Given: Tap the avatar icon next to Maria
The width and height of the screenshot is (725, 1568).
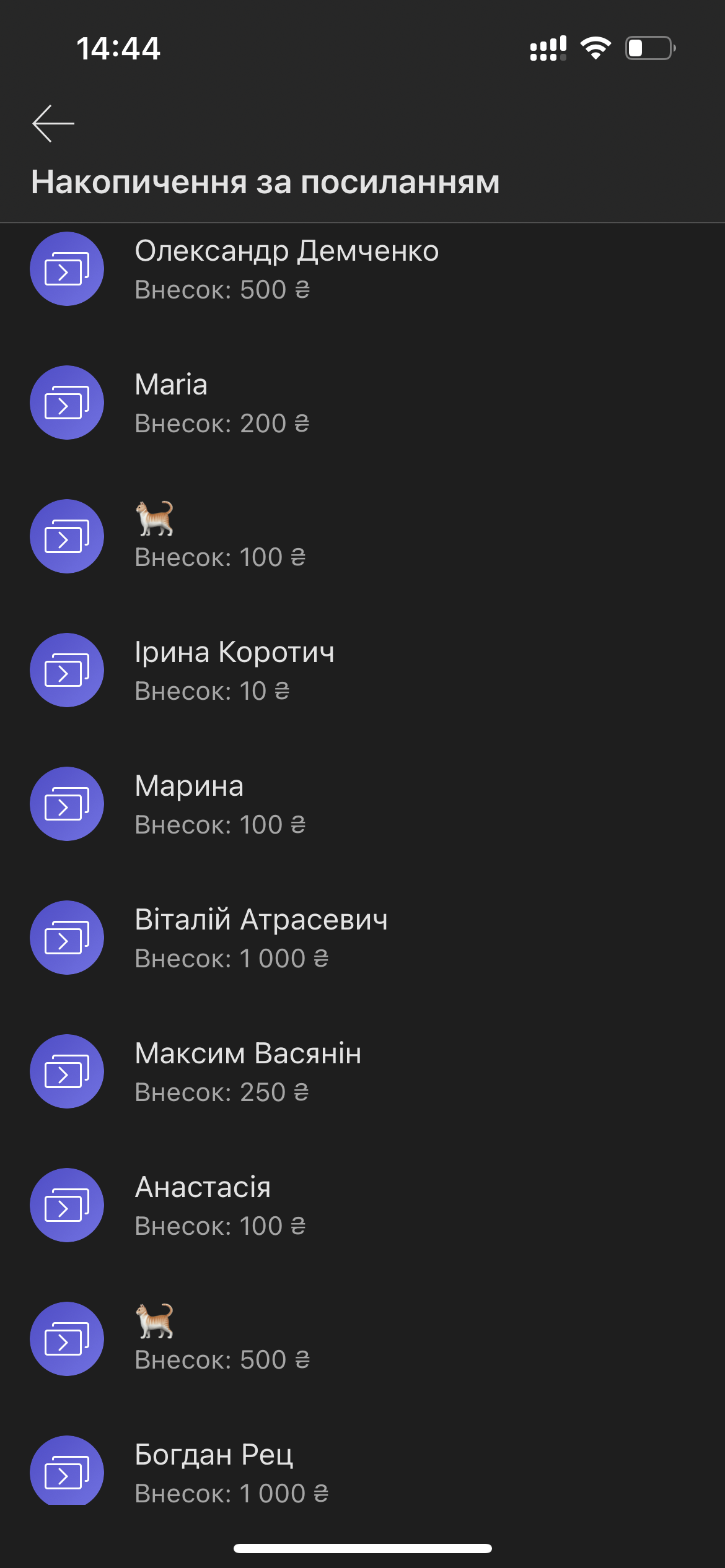Looking at the screenshot, I should [67, 402].
